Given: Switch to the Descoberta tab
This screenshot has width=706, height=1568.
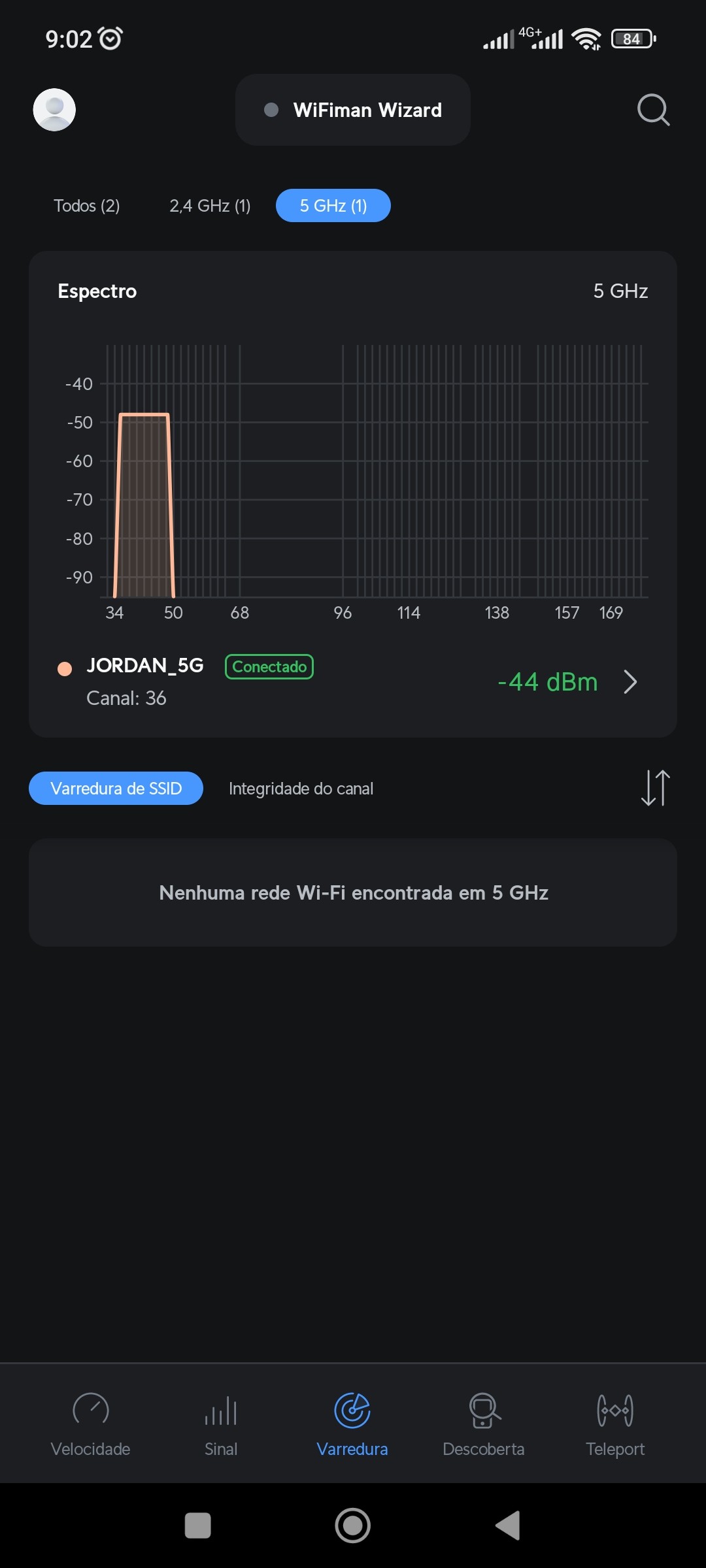Looking at the screenshot, I should [x=484, y=1422].
